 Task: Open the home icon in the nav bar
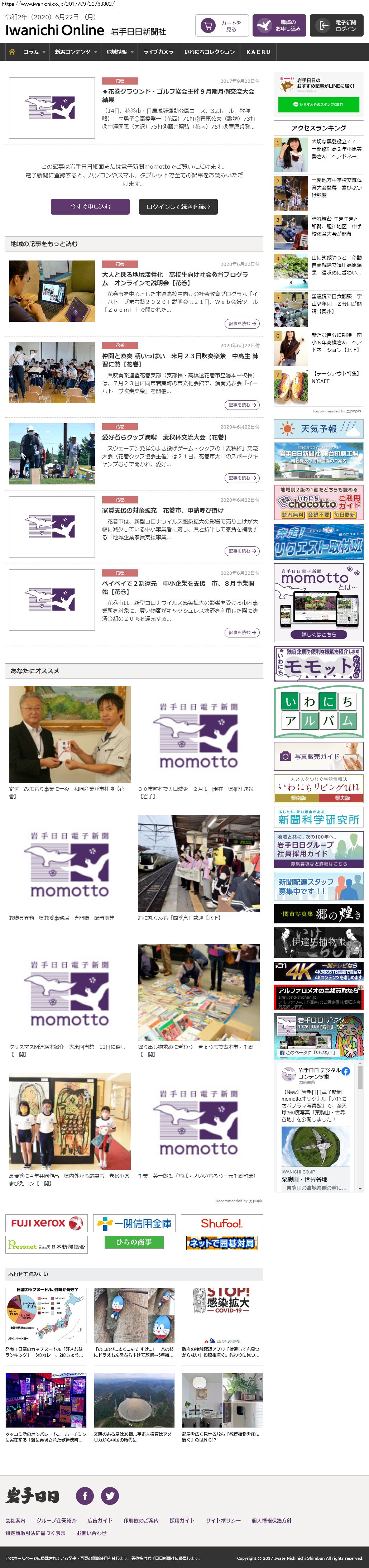tap(11, 52)
